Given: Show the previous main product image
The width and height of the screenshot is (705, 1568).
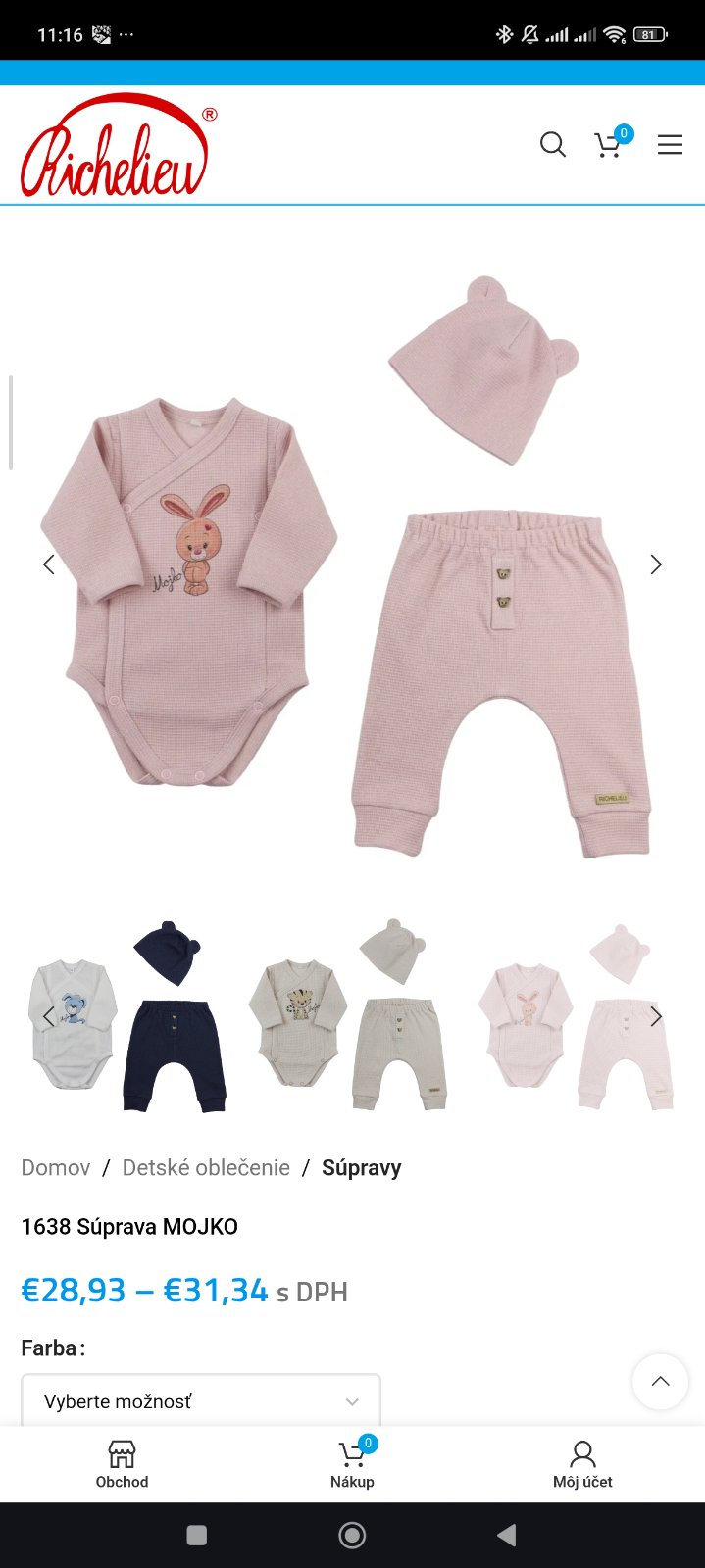Looking at the screenshot, I should point(48,564).
